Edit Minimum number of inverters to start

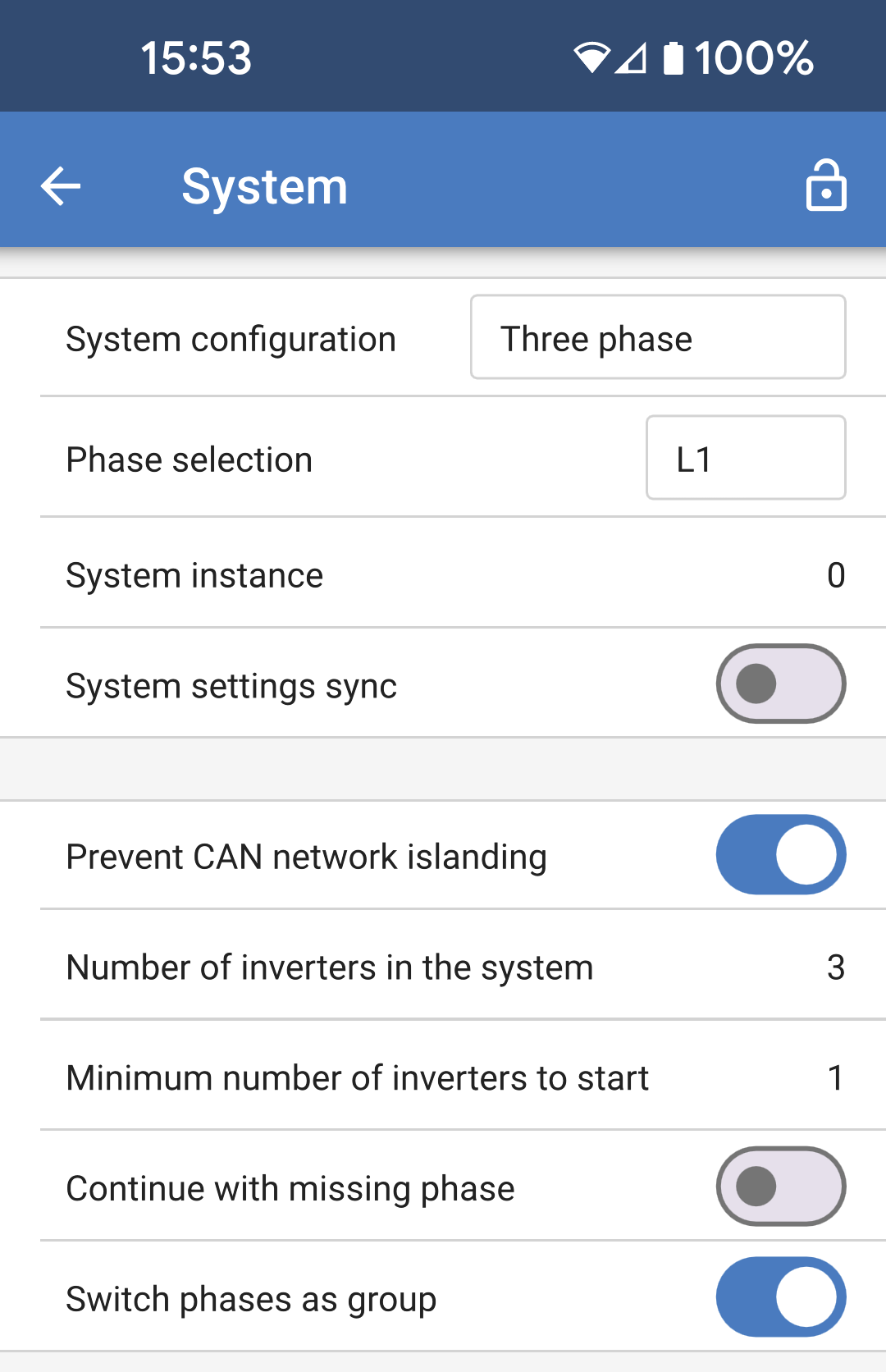(x=835, y=1077)
